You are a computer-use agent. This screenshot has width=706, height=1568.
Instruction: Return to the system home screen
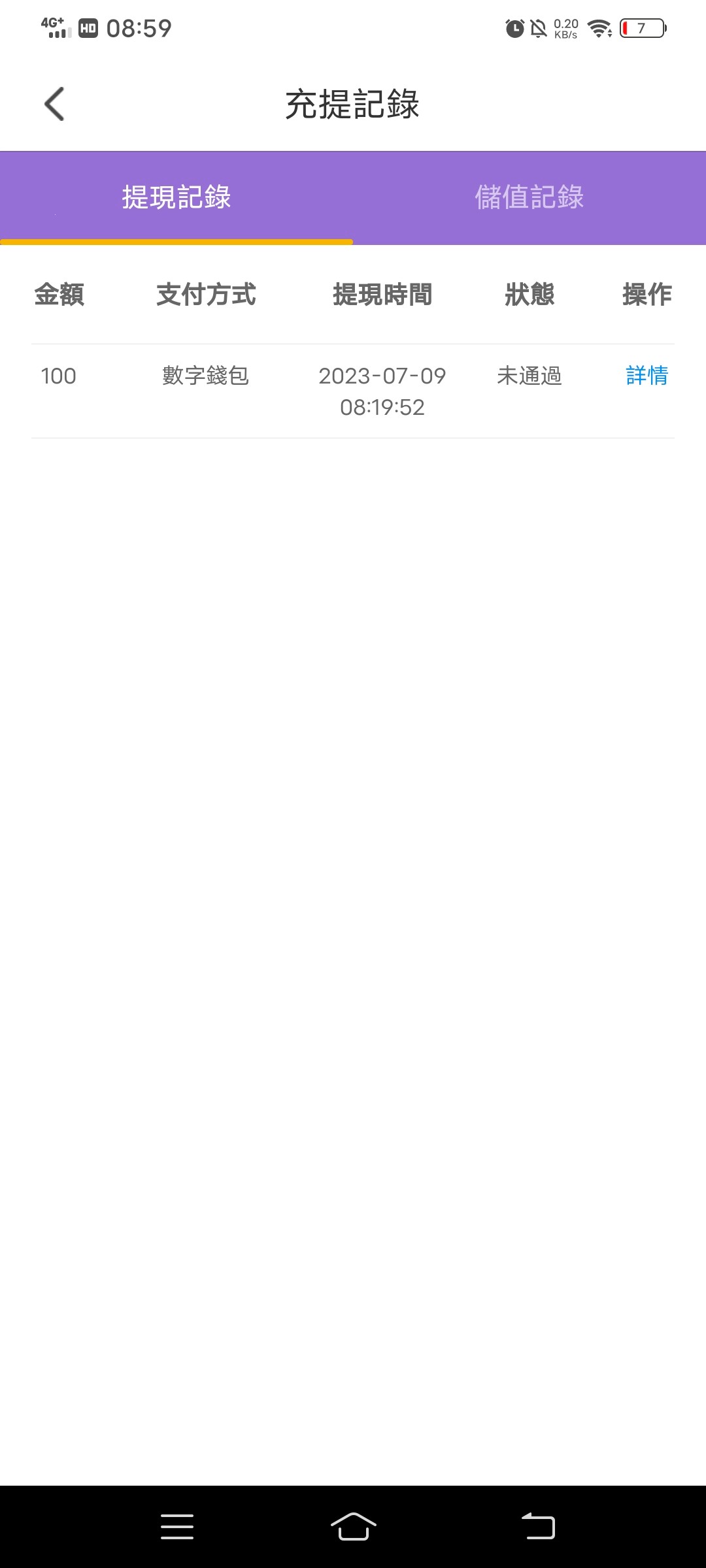pos(353,1527)
